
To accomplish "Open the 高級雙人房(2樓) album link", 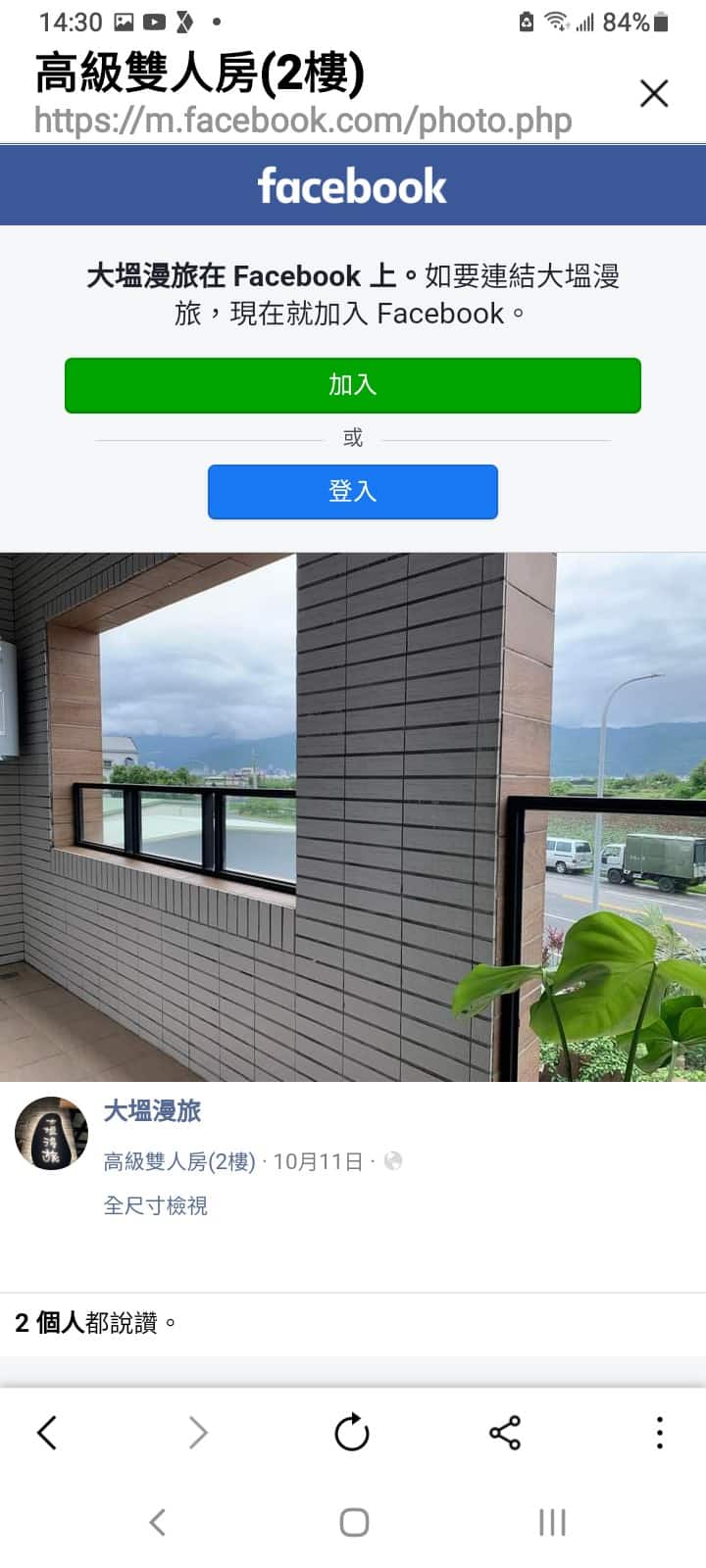I will (179, 1162).
